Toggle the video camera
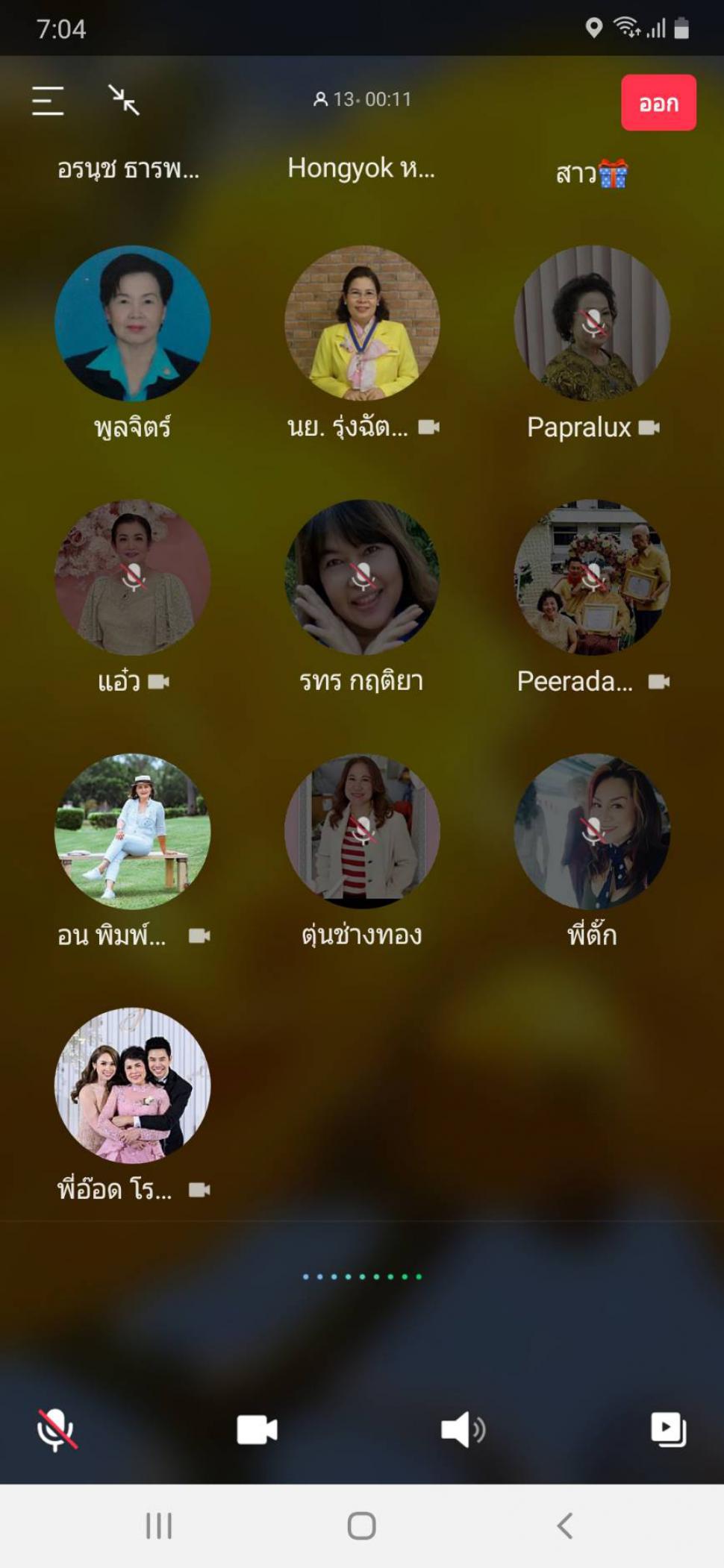This screenshot has width=724, height=1568. [257, 1430]
